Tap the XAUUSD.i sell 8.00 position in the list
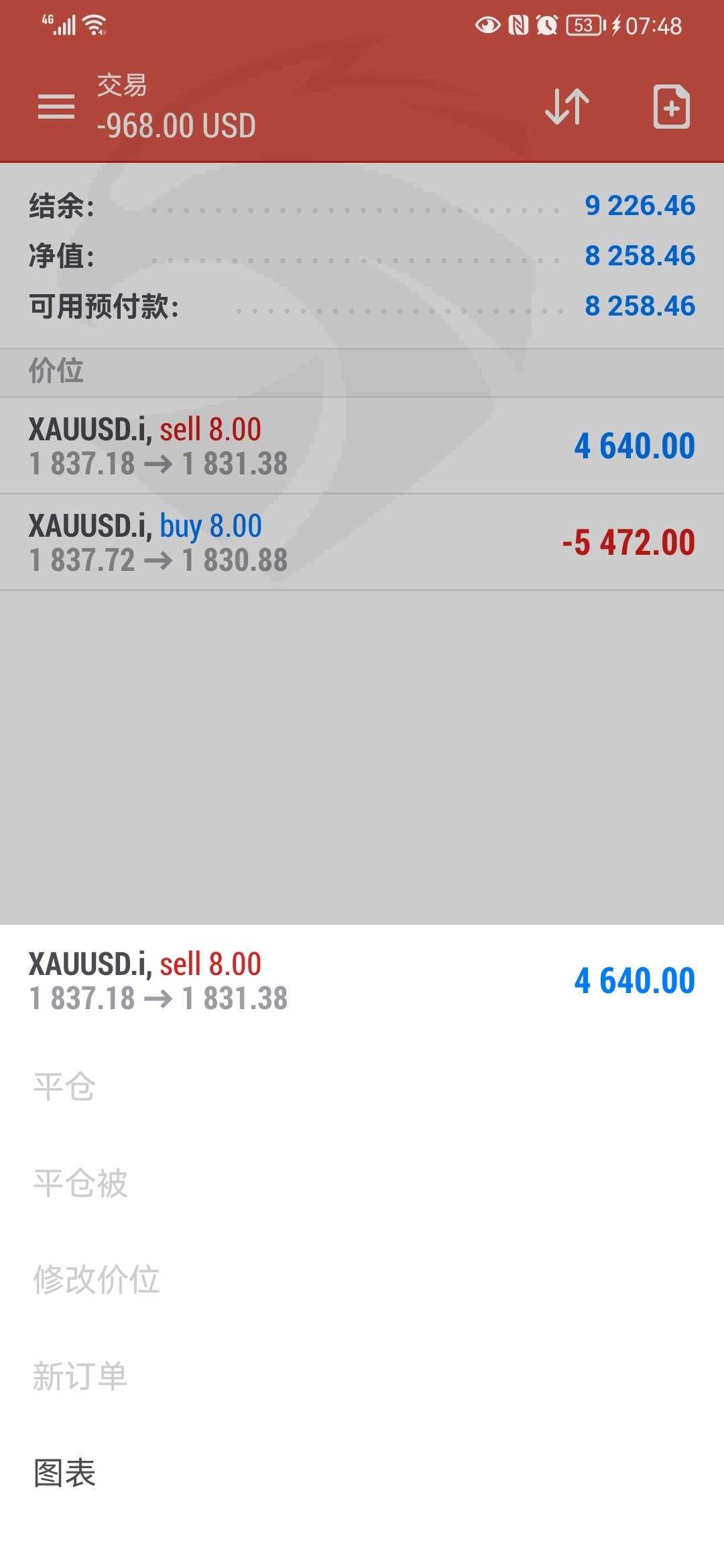This screenshot has width=724, height=1568. pyautogui.click(x=362, y=446)
